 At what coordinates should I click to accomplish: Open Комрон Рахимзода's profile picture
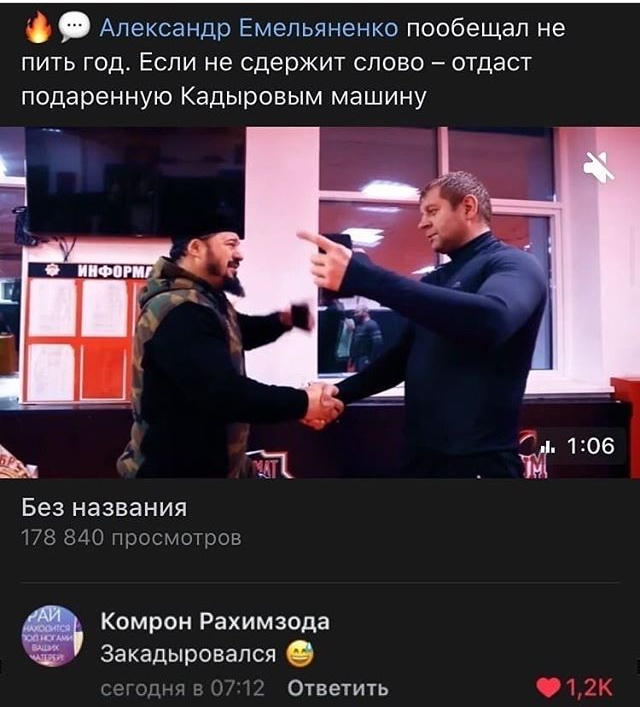point(51,636)
